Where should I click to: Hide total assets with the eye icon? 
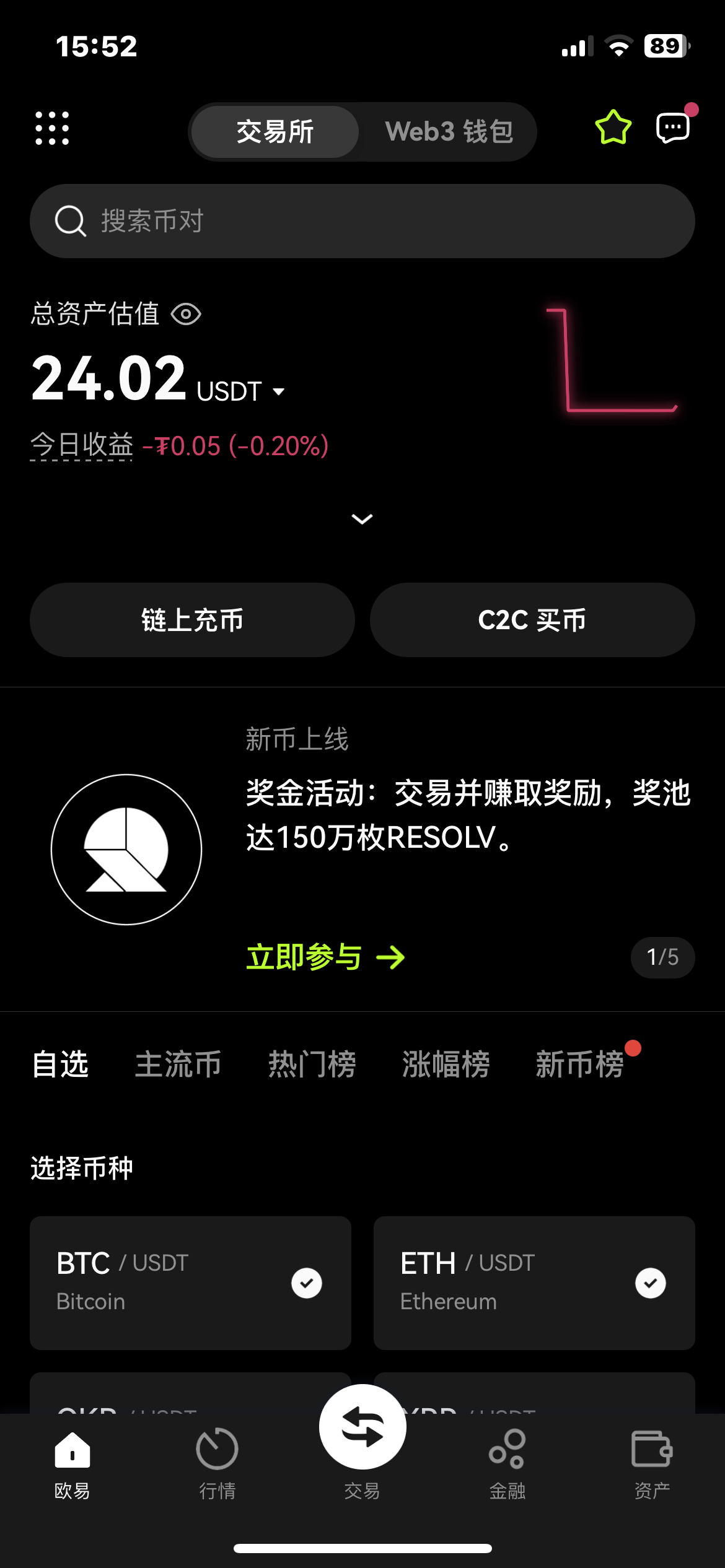186,314
